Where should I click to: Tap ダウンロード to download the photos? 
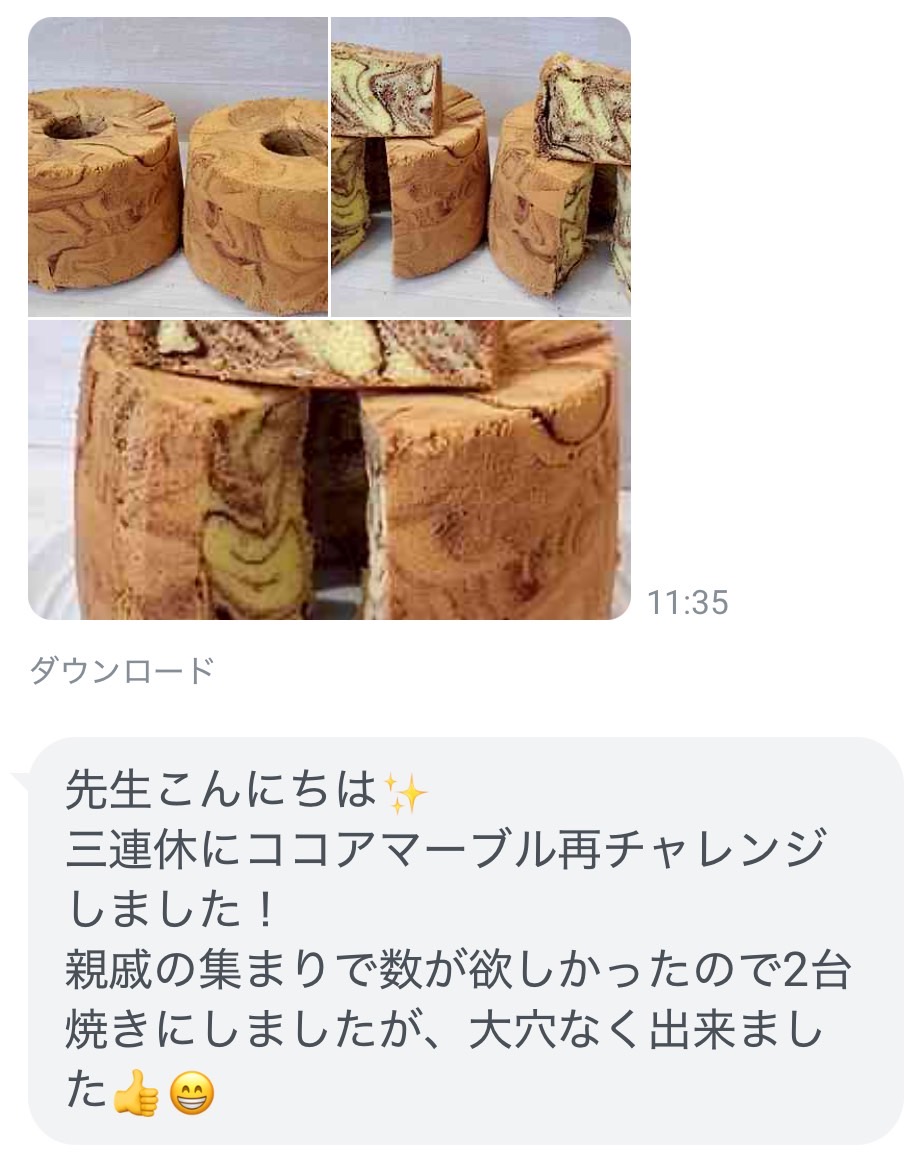122,671
